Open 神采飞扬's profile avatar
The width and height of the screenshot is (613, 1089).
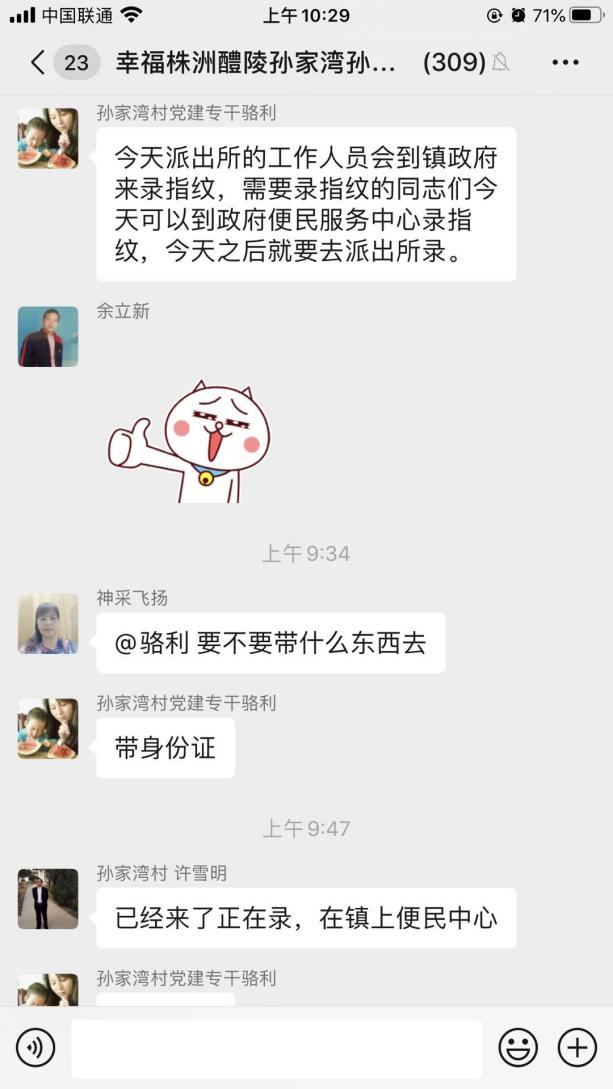[x=48, y=623]
